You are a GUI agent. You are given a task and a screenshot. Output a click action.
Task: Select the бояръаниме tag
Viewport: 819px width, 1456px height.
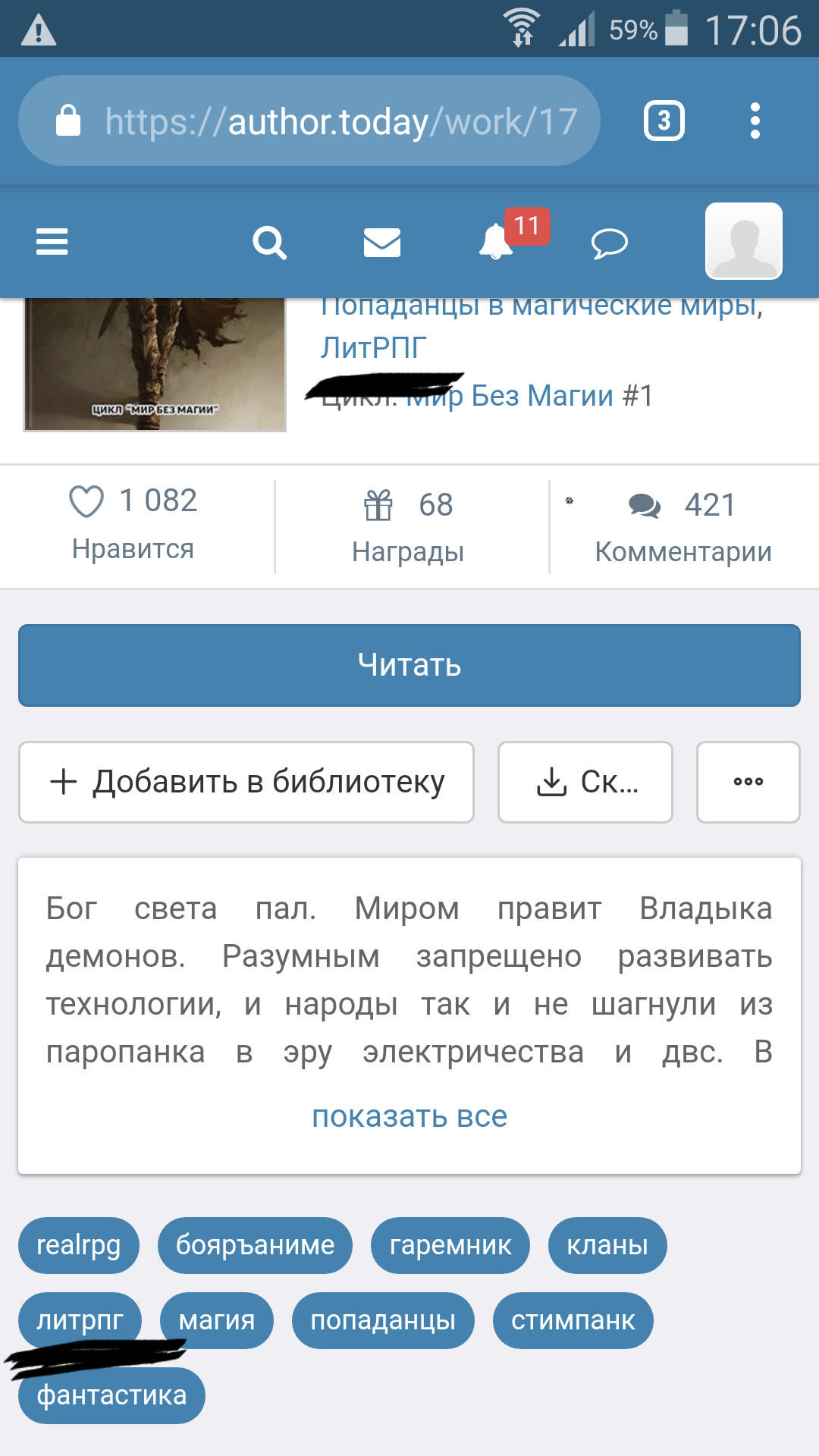pyautogui.click(x=255, y=1245)
